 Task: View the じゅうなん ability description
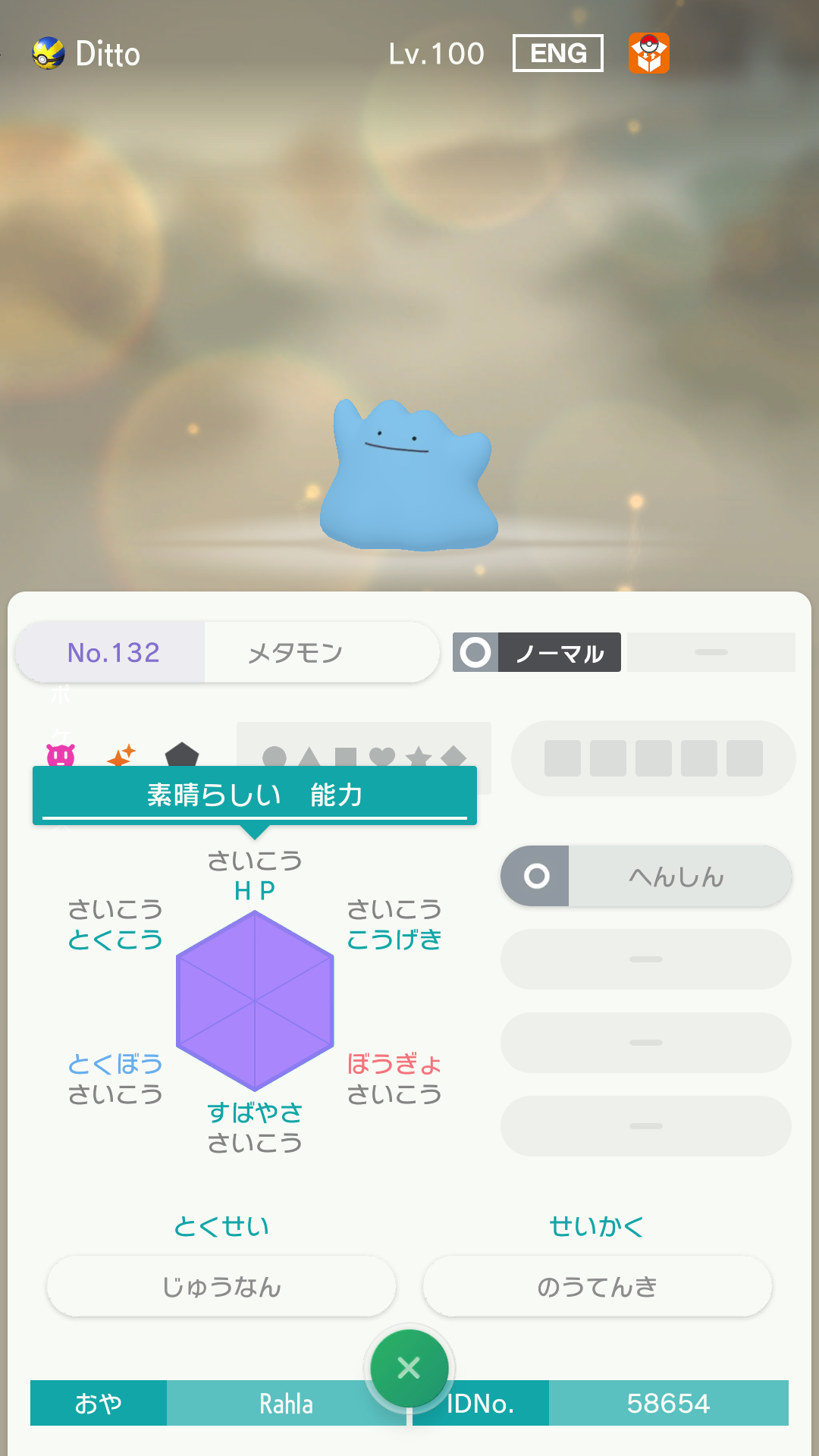pos(221,1287)
